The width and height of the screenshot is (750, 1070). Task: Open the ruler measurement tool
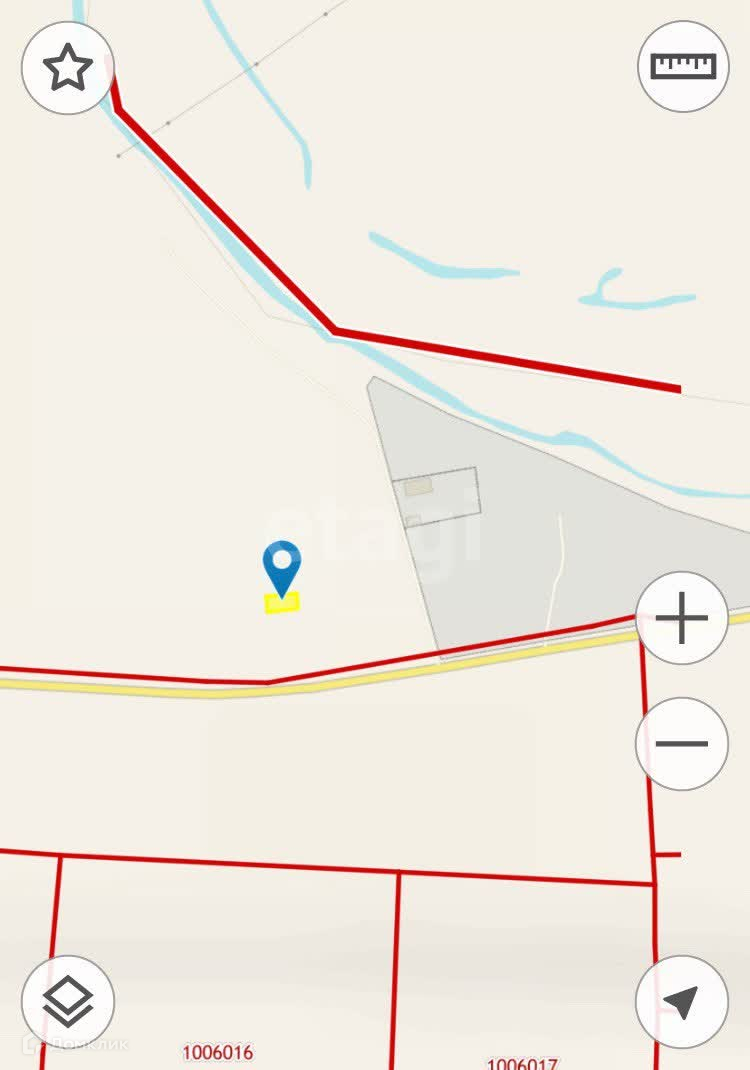(x=683, y=66)
